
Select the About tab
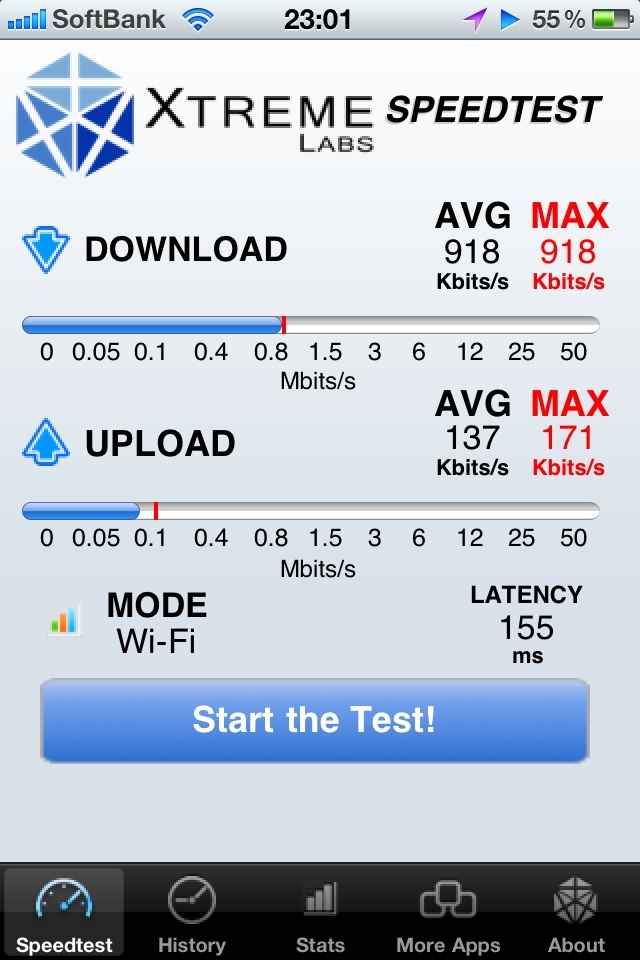[x=576, y=914]
